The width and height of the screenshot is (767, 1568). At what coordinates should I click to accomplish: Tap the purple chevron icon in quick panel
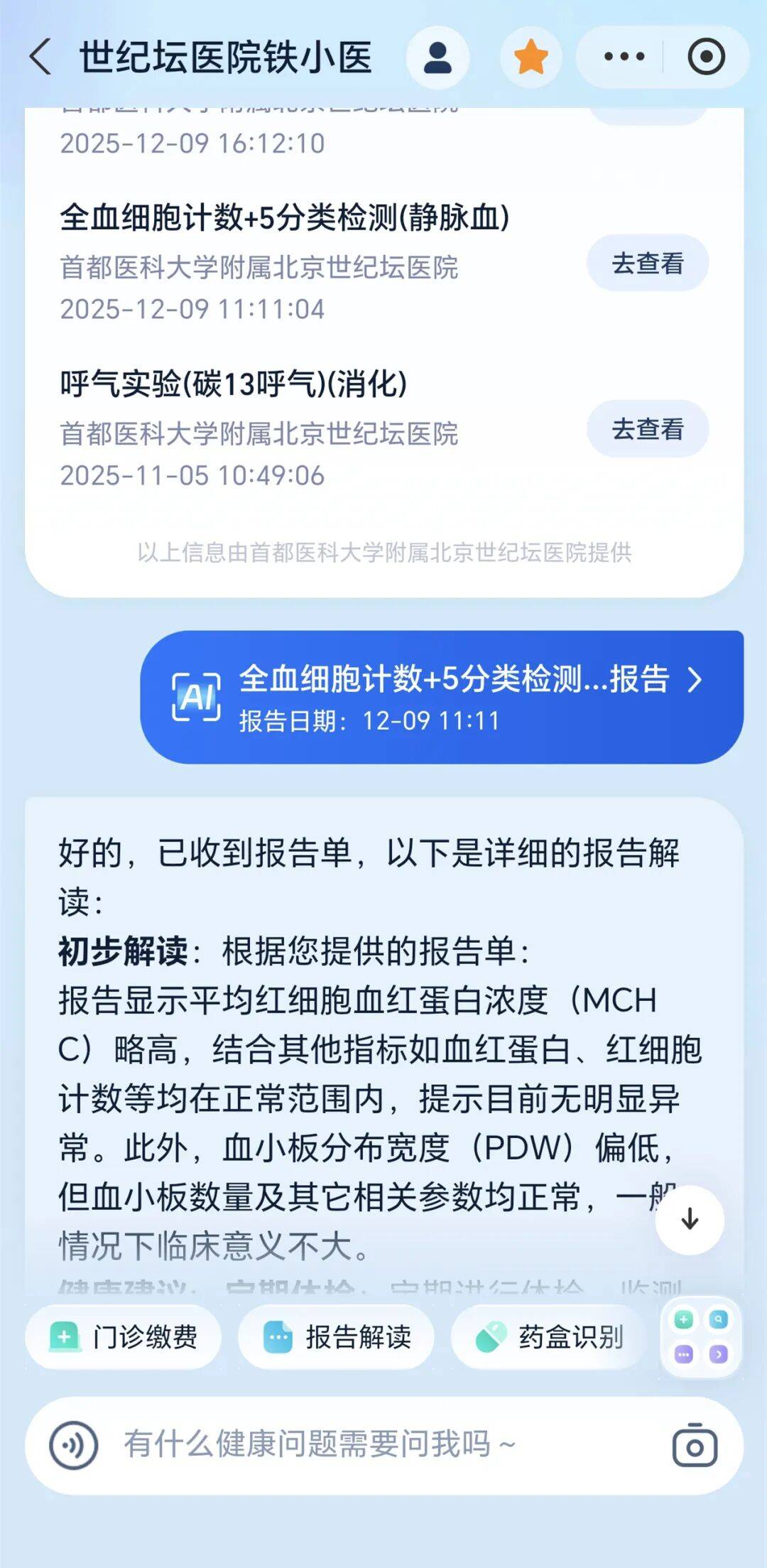click(x=719, y=1354)
